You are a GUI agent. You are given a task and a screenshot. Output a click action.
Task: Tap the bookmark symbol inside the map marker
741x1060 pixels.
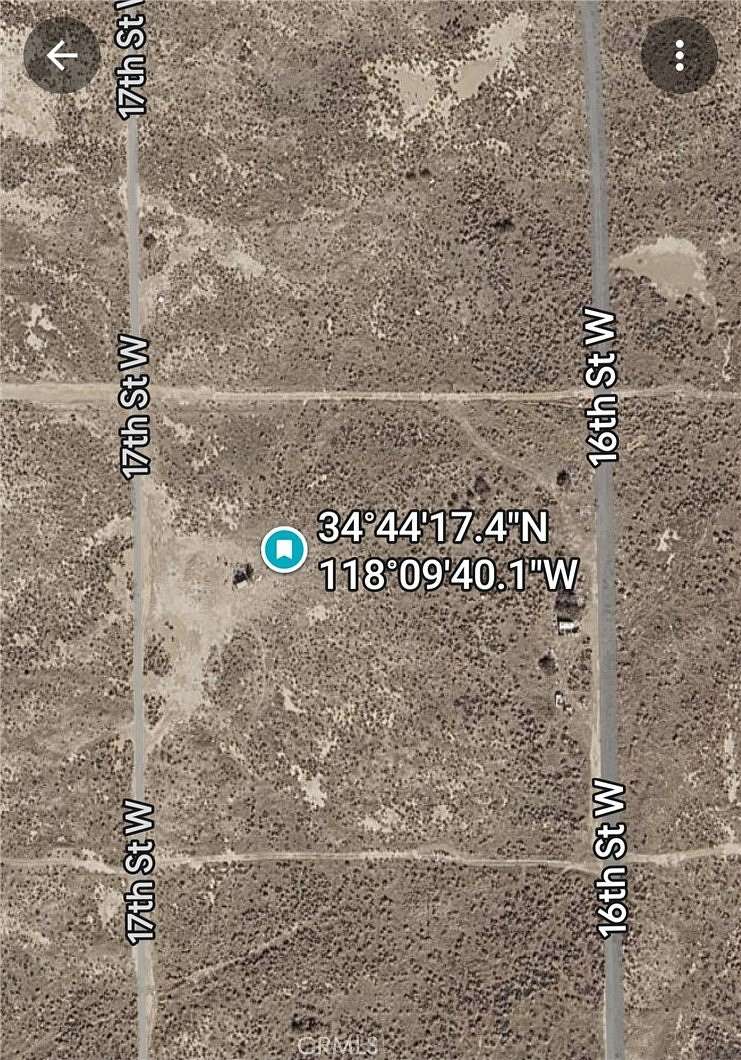click(285, 548)
